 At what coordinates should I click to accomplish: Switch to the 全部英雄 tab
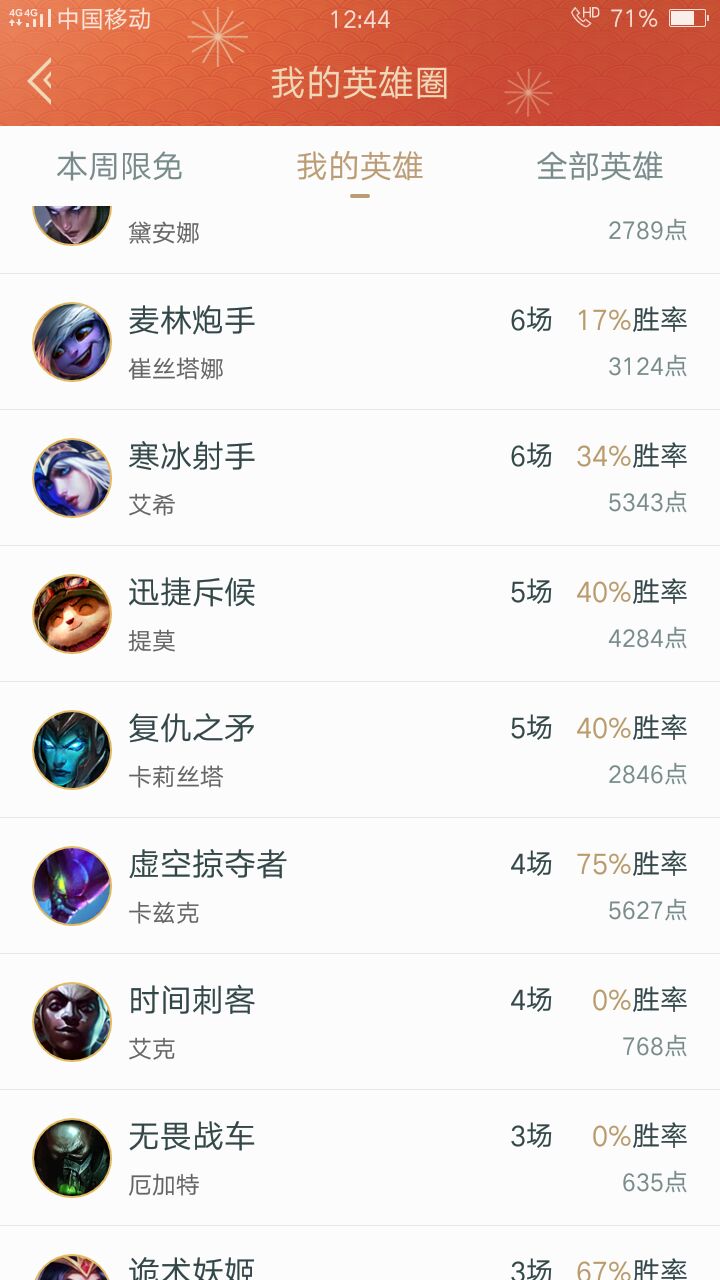pyautogui.click(x=599, y=167)
